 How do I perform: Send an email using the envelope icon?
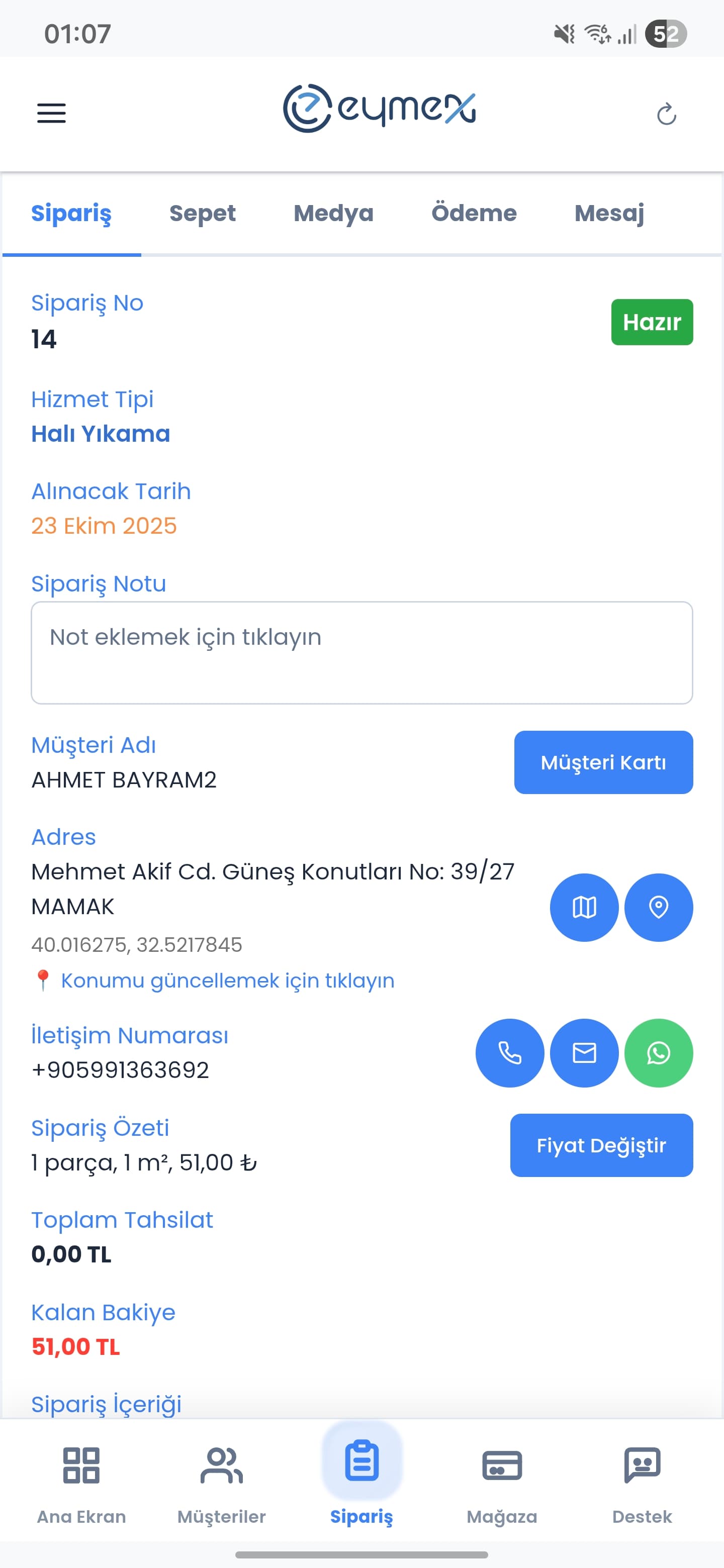coord(584,1053)
